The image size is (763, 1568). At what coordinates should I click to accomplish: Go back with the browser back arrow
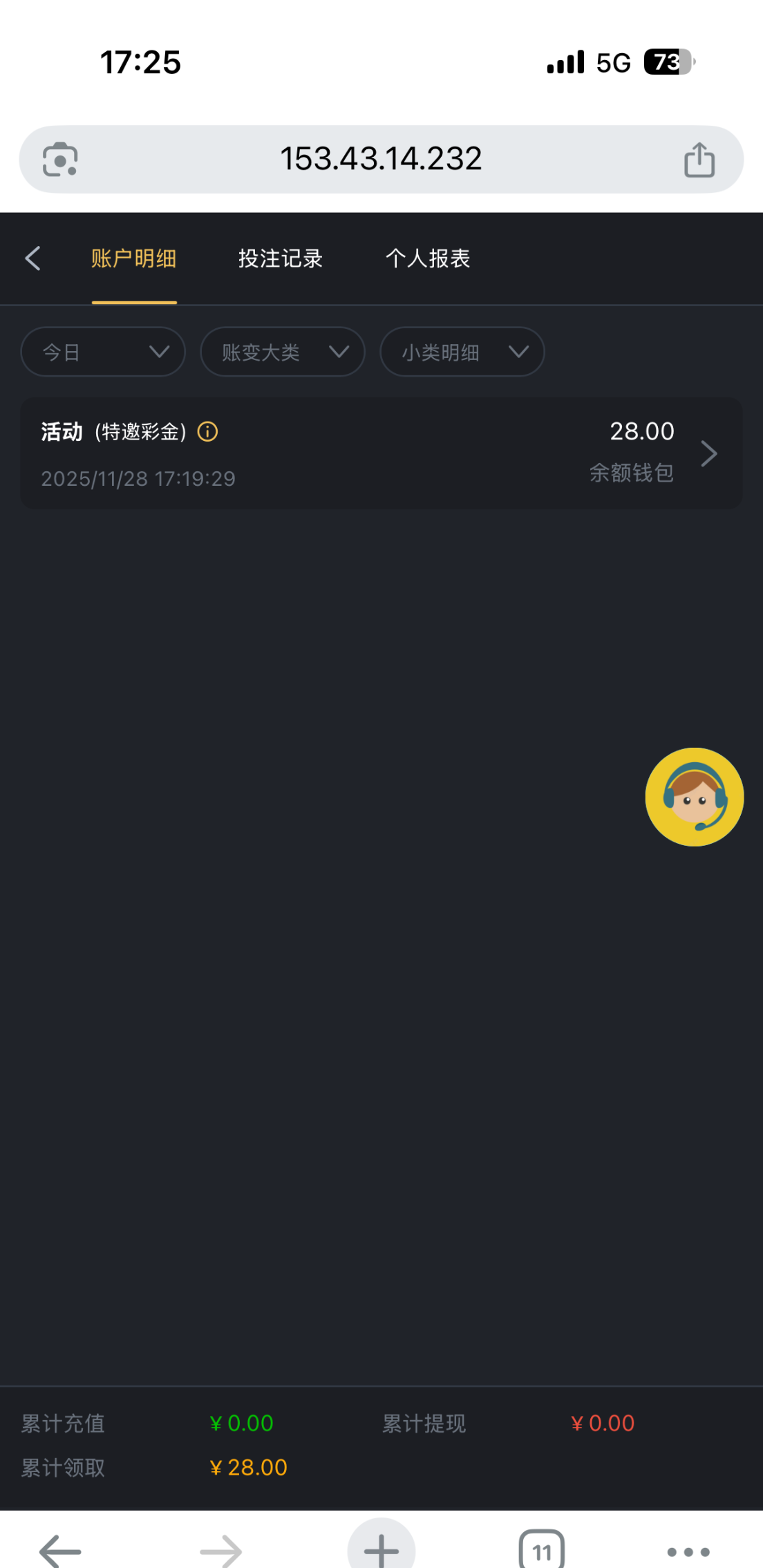point(60,1551)
